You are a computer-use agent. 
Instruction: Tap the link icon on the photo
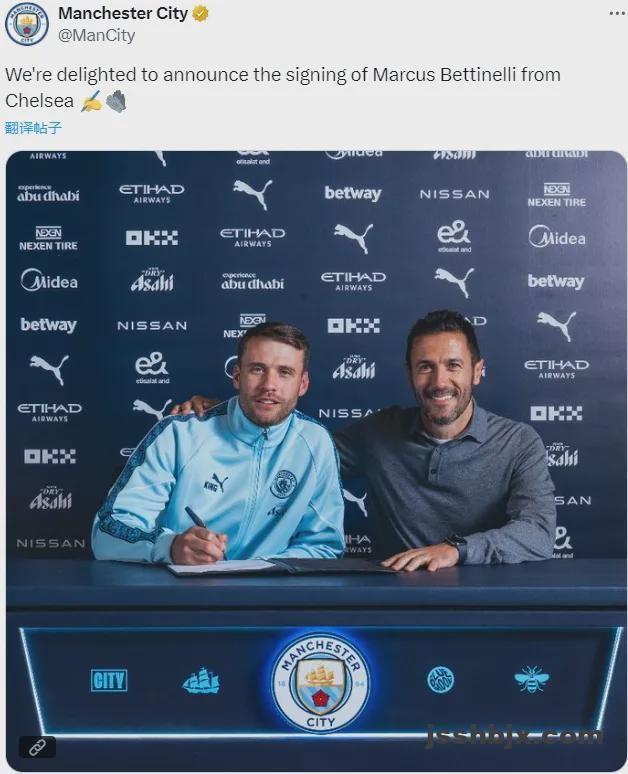(37, 747)
